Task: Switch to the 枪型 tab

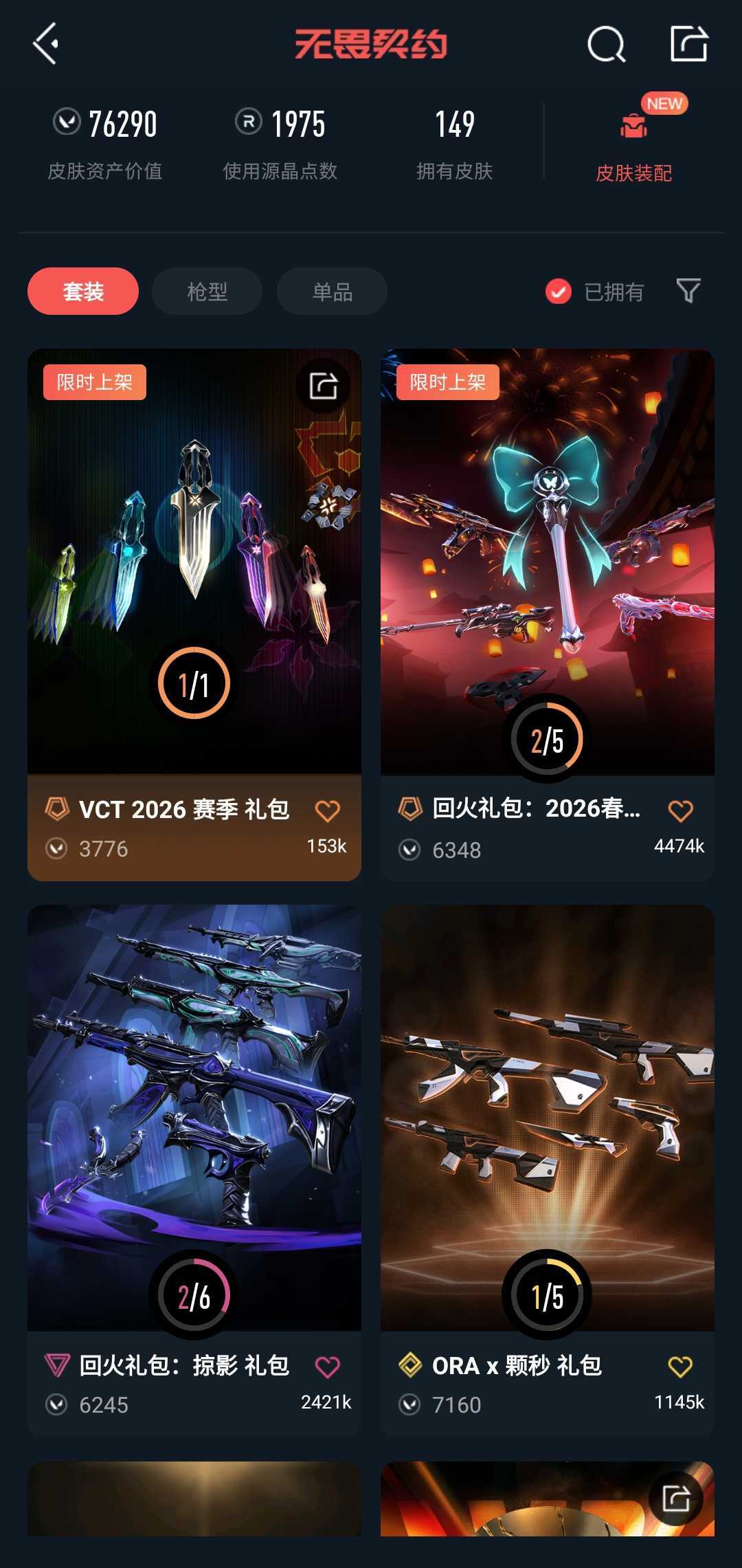Action: (x=207, y=291)
